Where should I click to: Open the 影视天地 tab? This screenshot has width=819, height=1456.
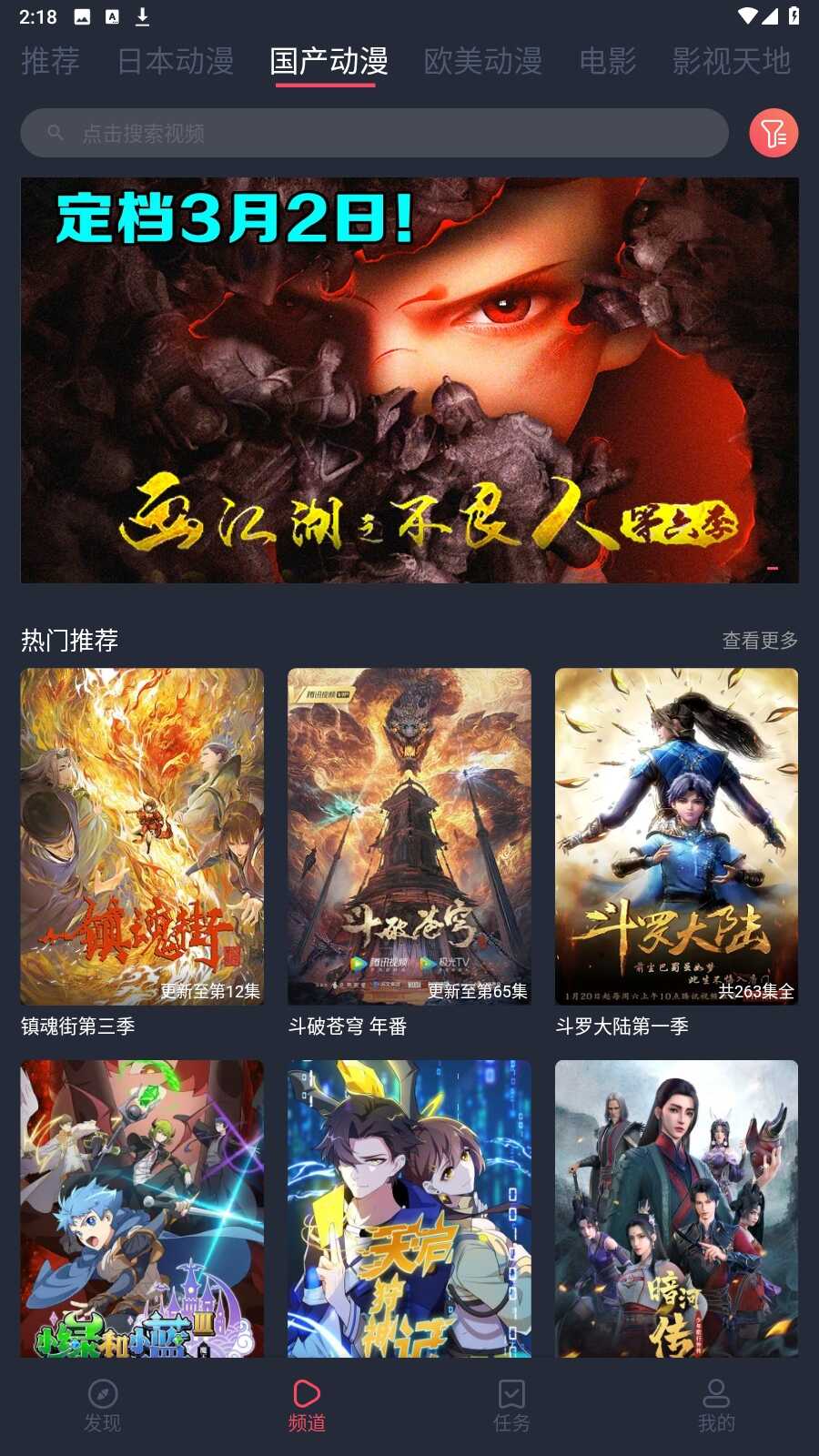tap(731, 62)
